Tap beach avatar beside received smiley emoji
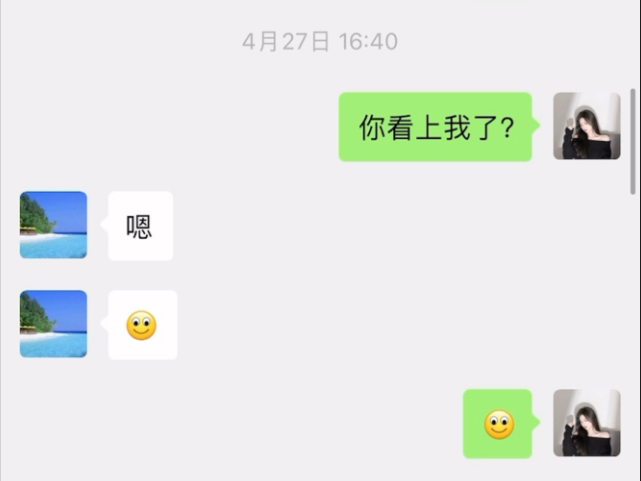The height and width of the screenshot is (481, 641). click(53, 324)
